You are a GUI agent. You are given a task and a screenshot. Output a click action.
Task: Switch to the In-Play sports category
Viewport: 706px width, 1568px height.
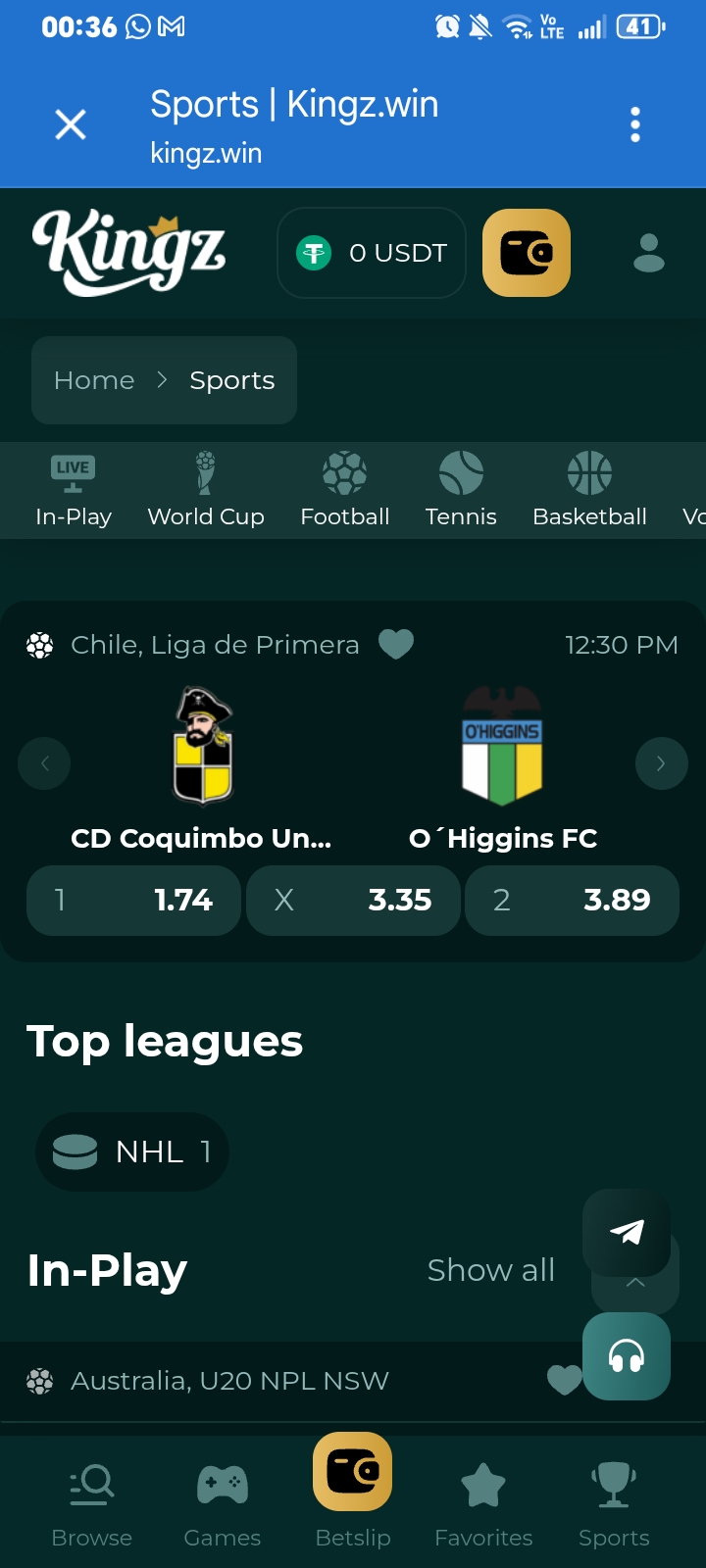74,490
